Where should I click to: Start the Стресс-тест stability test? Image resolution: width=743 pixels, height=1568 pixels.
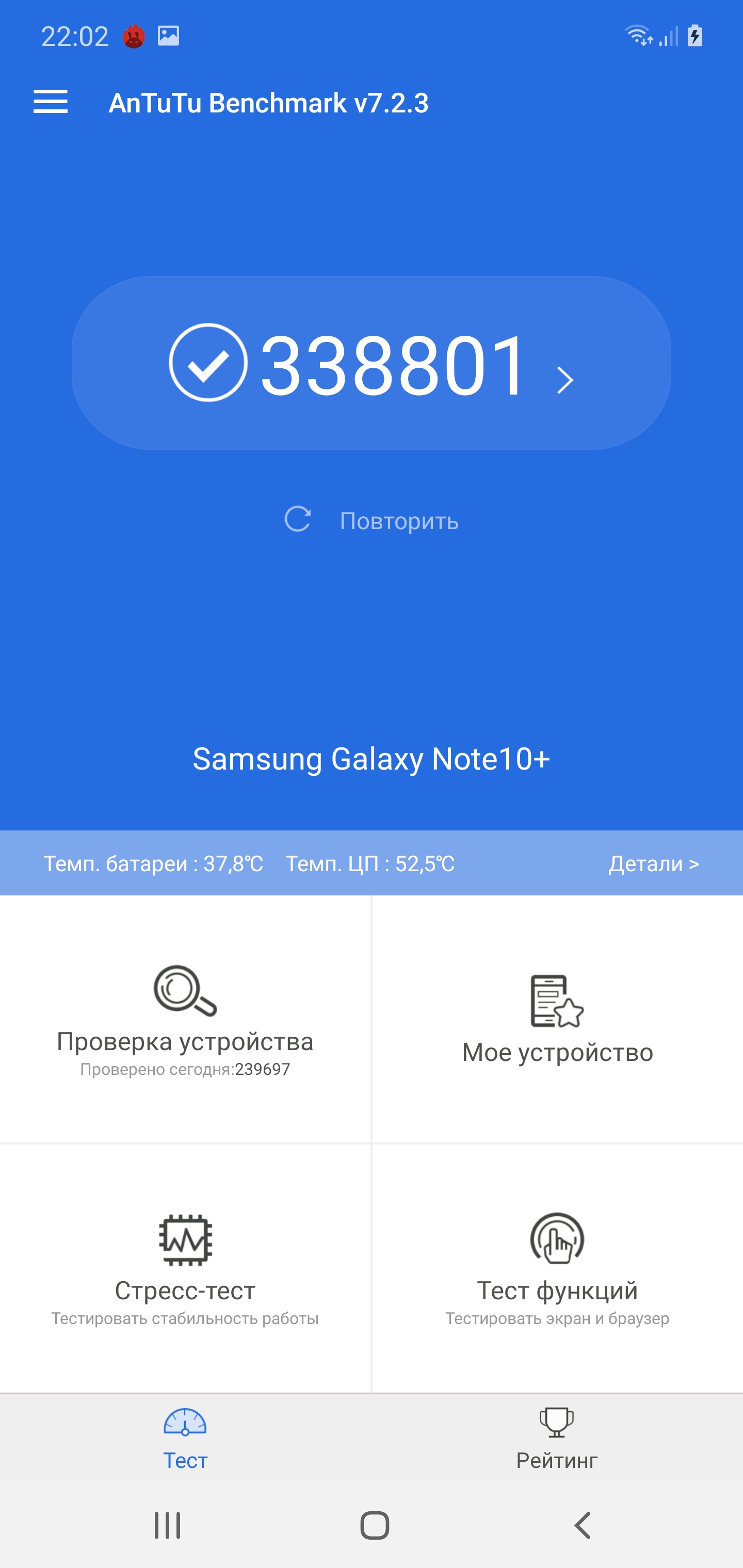click(185, 1268)
